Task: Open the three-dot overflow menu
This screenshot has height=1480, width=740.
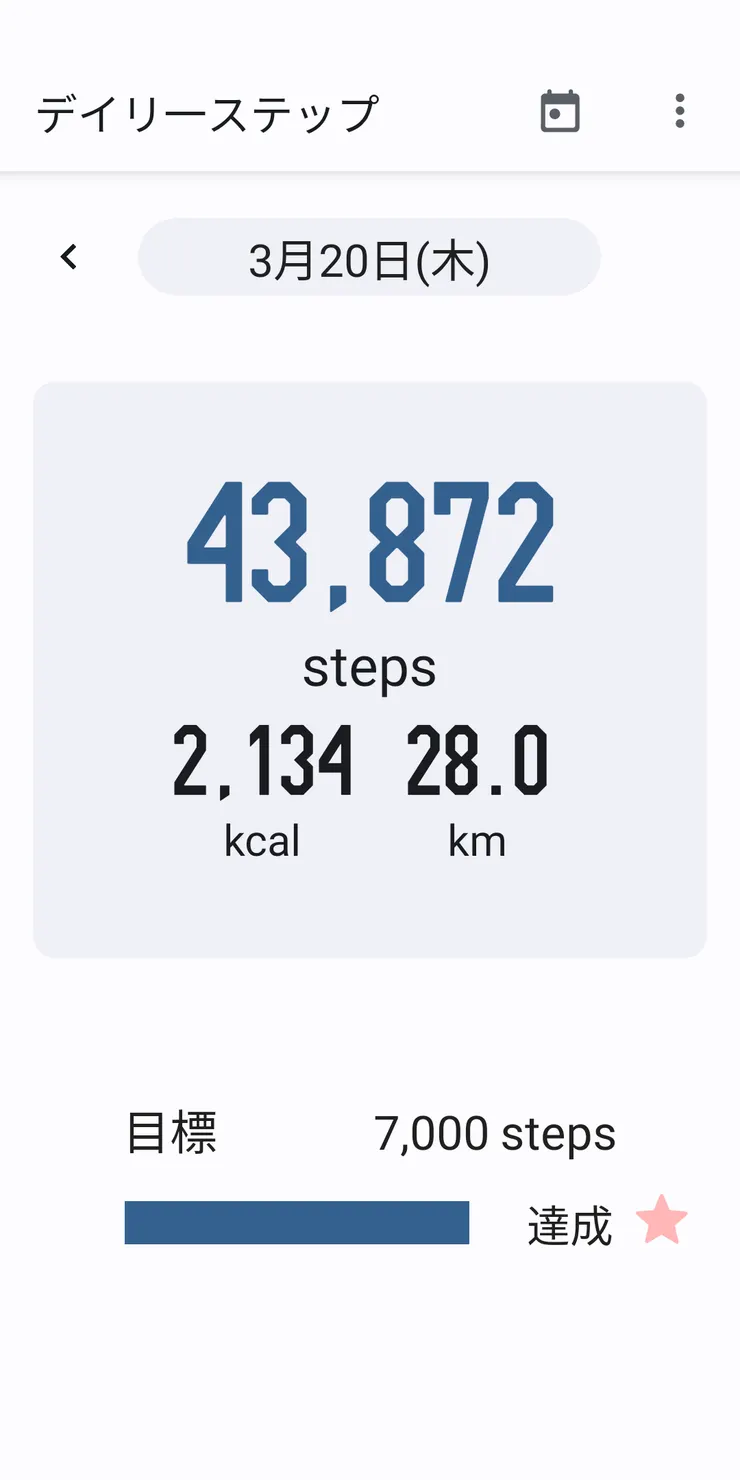Action: click(x=679, y=111)
